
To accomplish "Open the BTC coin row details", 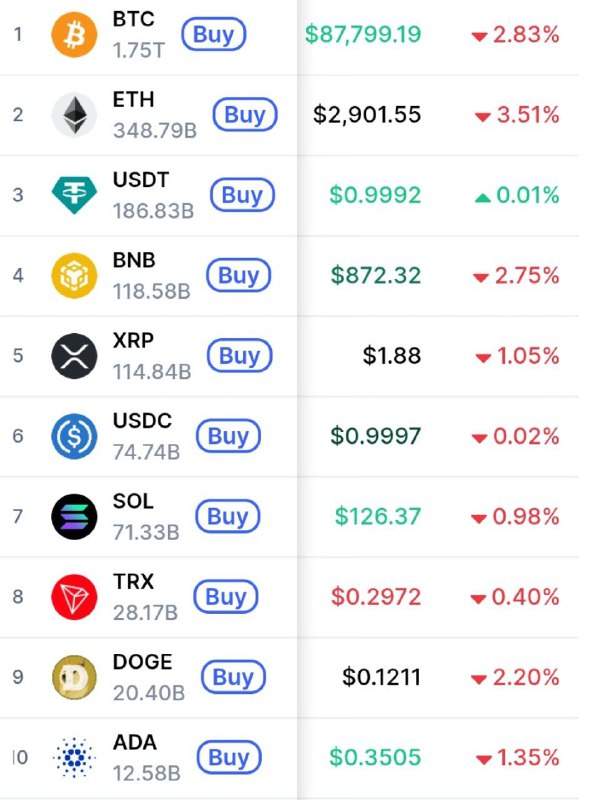I will pos(134,20).
